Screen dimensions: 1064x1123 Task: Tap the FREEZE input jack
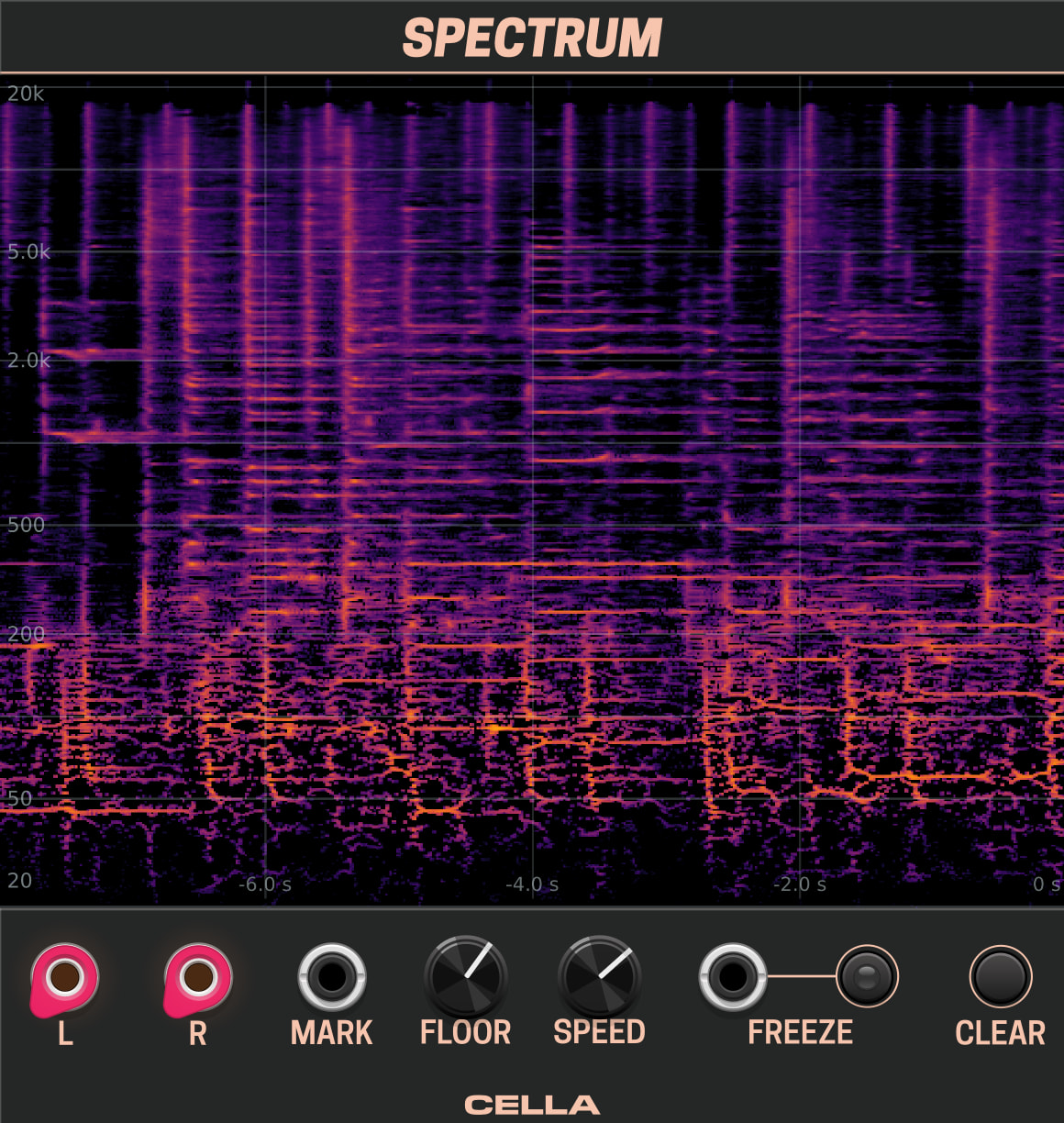[x=733, y=977]
